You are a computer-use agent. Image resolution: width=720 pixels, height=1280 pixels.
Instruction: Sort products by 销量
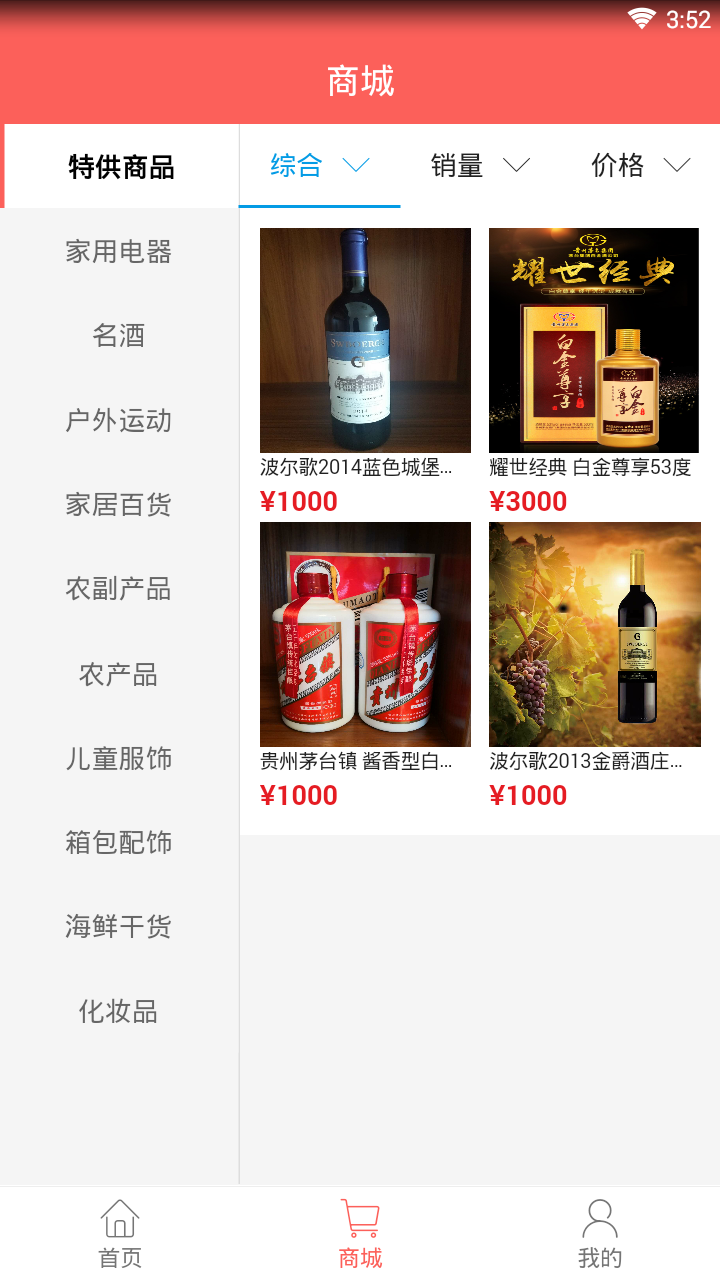(x=480, y=166)
